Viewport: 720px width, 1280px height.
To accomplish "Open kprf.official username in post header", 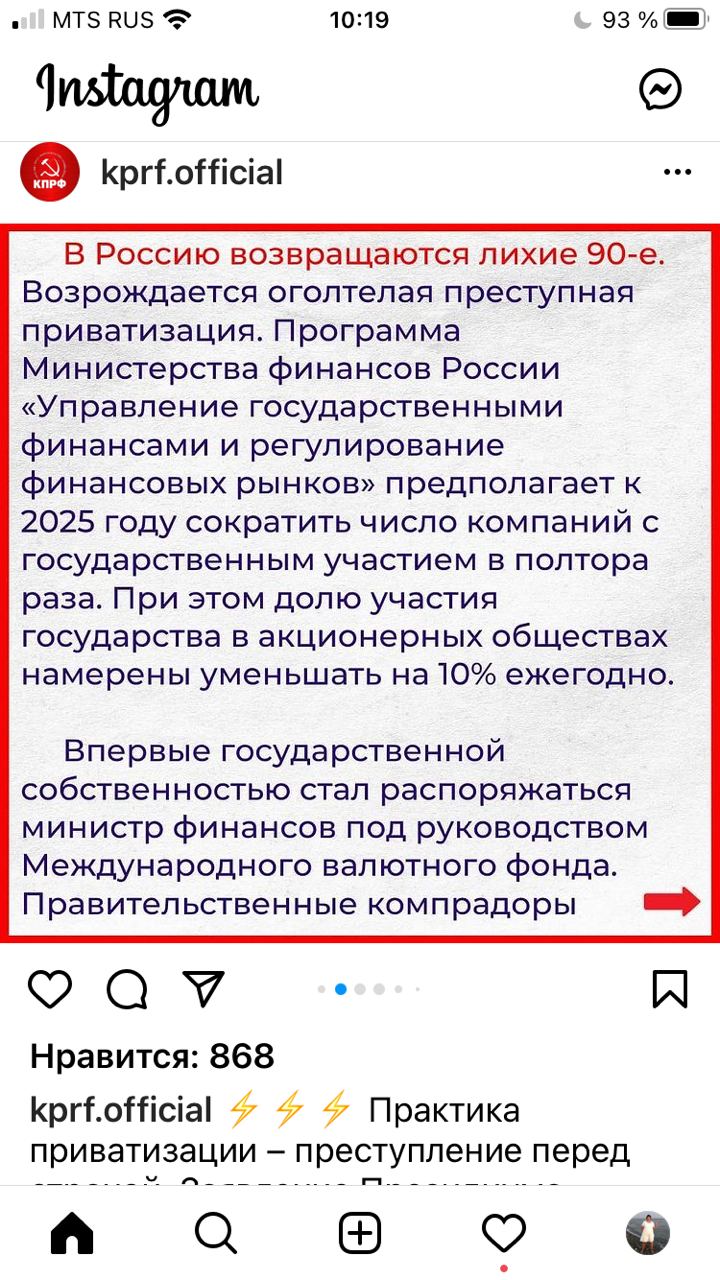I will 191,173.
